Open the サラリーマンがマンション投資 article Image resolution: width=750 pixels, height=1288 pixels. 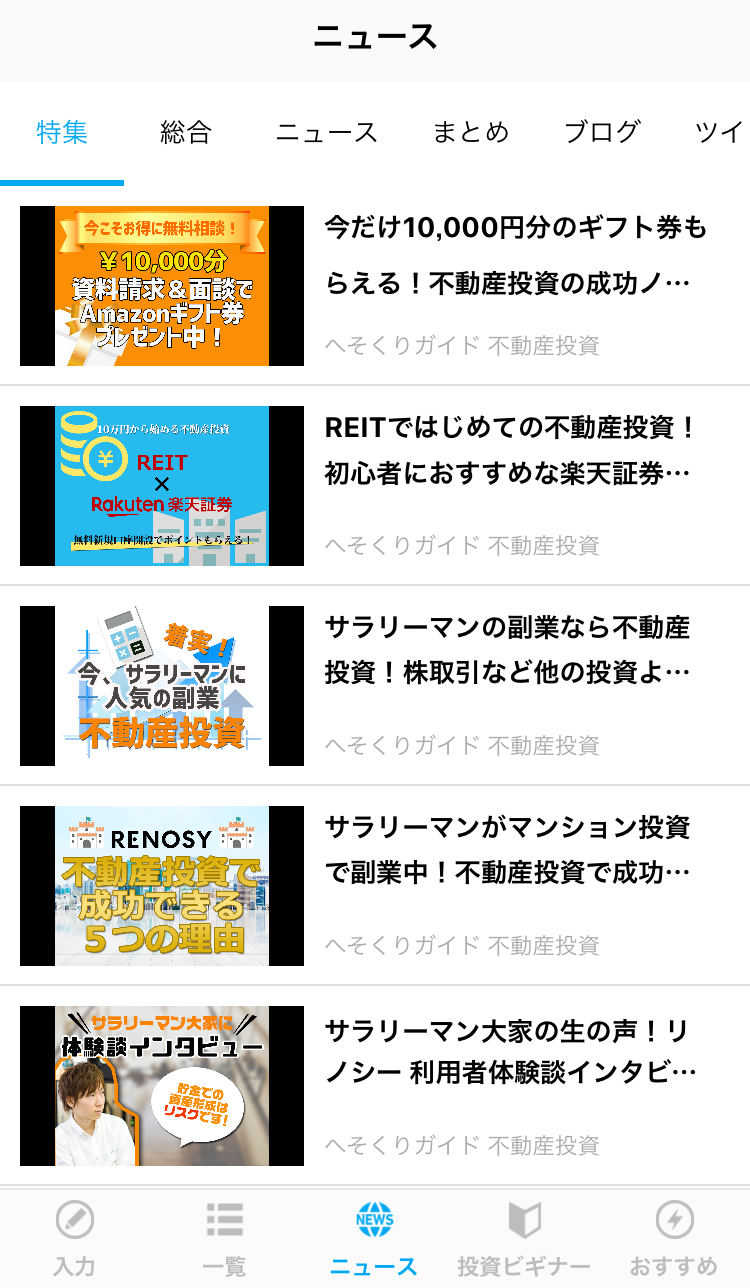[375, 886]
